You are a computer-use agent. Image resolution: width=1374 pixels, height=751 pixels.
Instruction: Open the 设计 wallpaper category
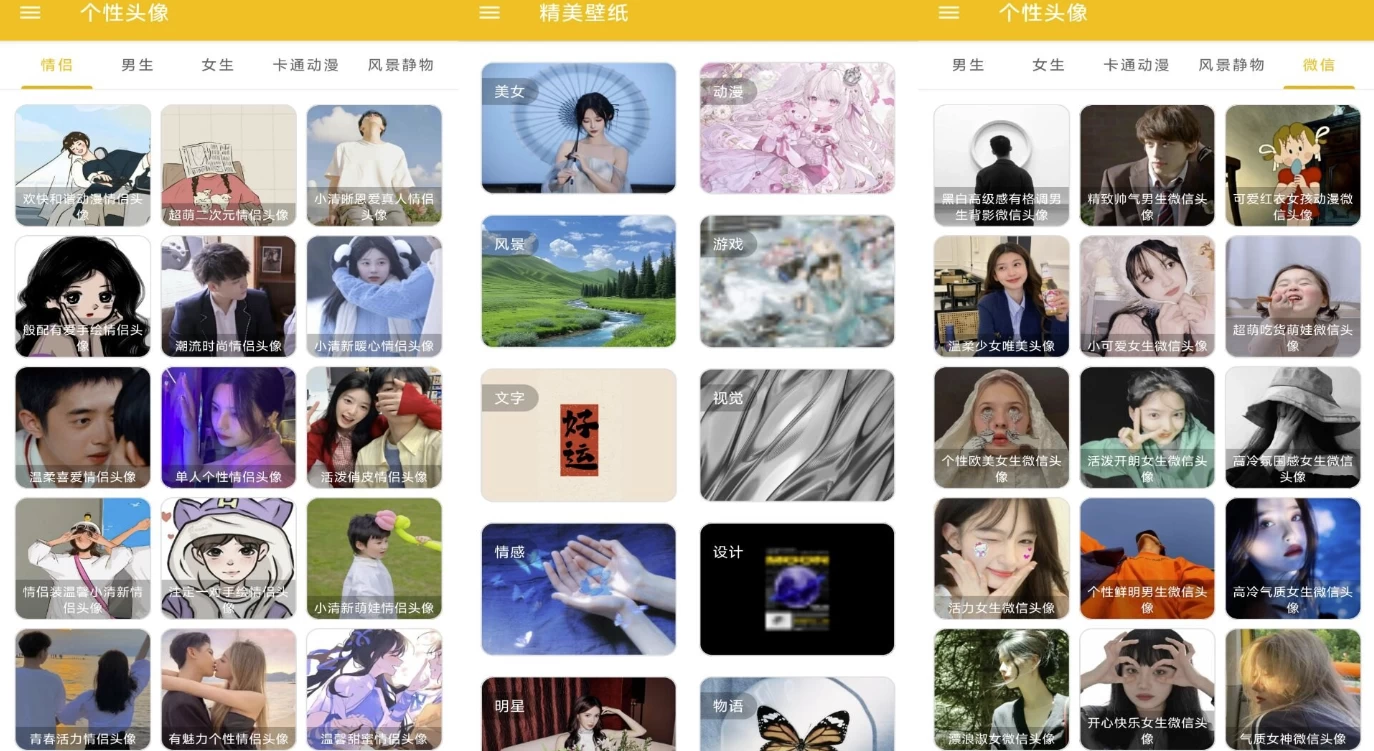click(x=797, y=588)
